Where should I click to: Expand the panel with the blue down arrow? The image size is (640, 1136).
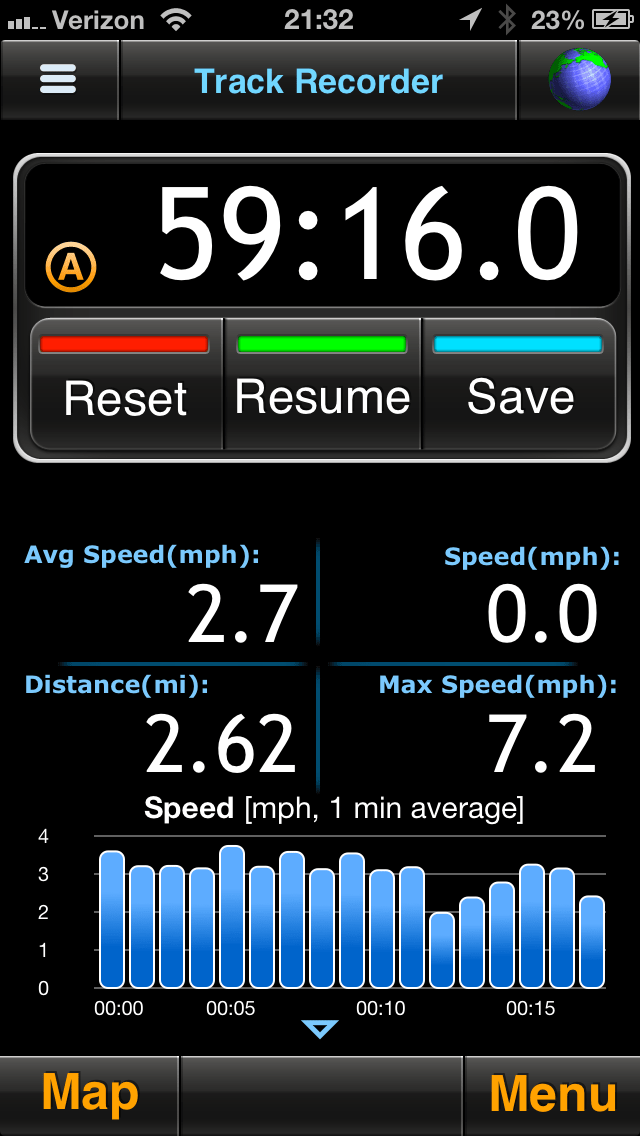(320, 1029)
